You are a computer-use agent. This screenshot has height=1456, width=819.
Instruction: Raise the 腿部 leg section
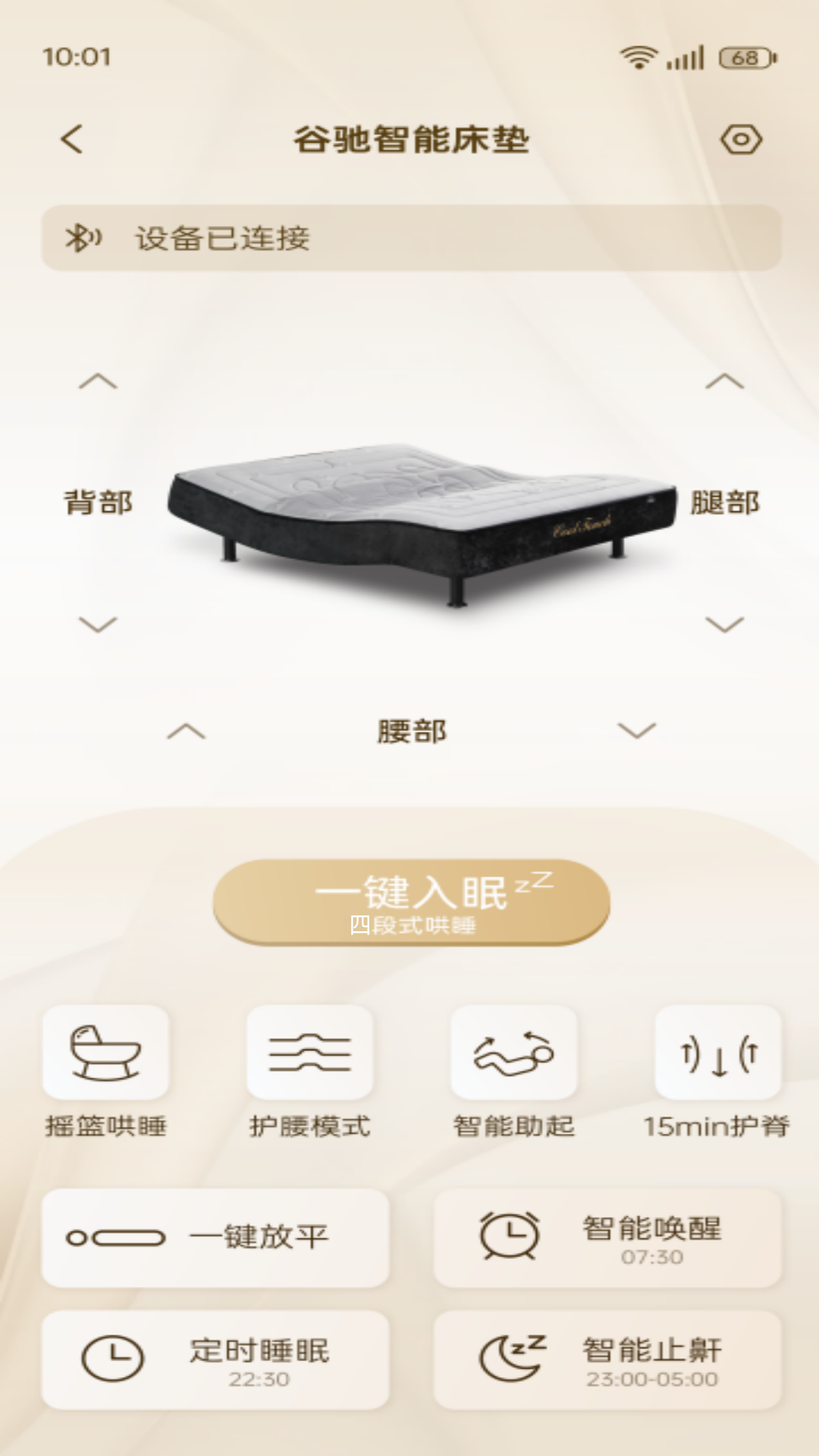pyautogui.click(x=724, y=381)
